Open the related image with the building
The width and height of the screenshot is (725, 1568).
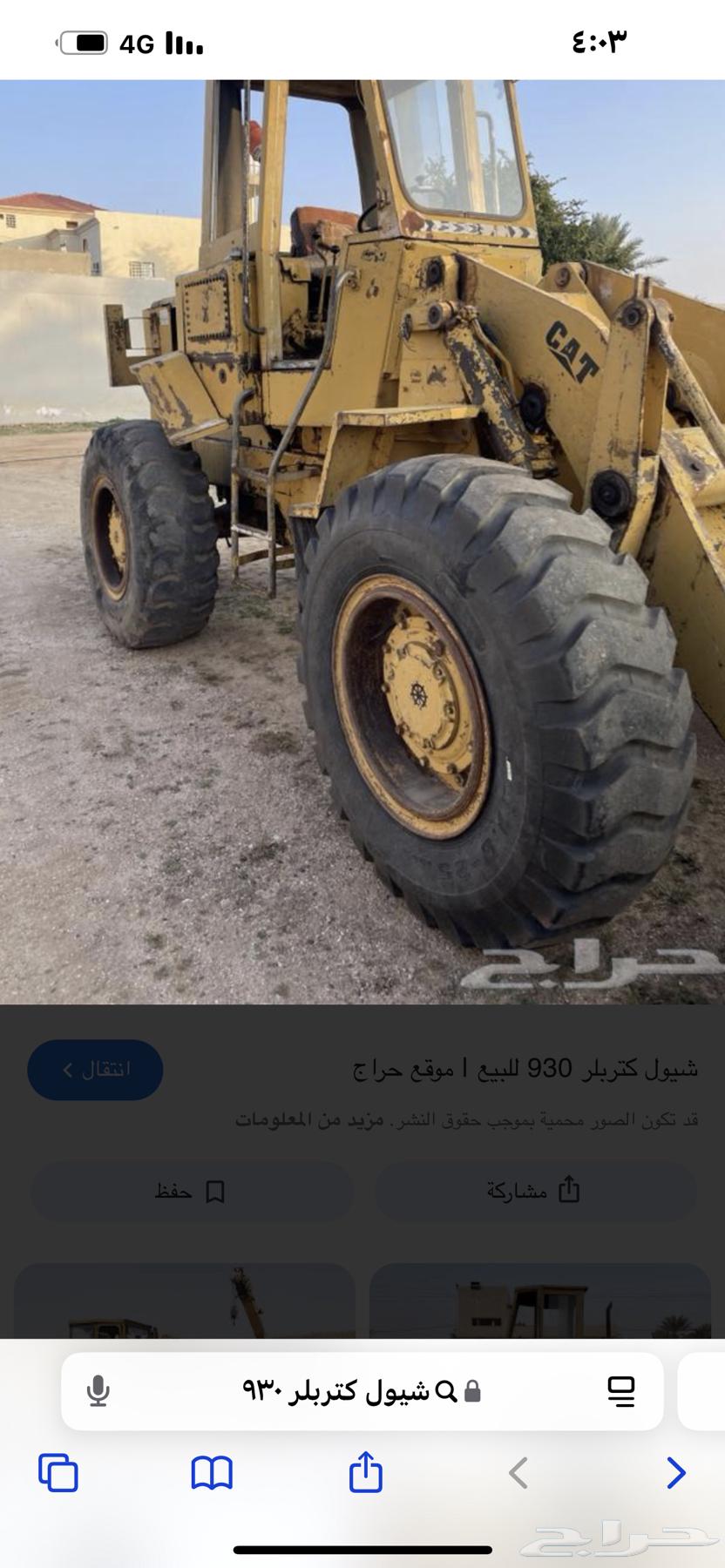pyautogui.click(x=539, y=1302)
